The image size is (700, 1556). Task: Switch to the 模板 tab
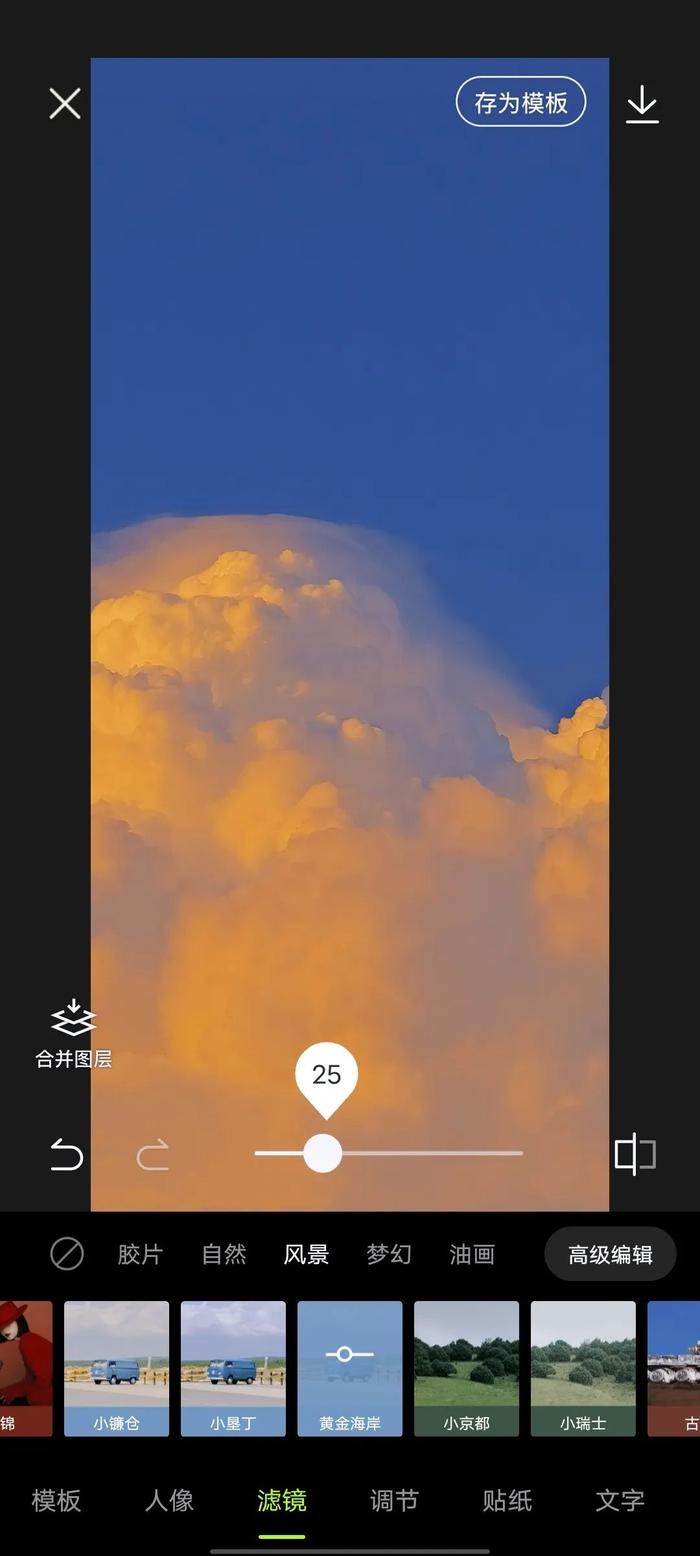[56, 1500]
